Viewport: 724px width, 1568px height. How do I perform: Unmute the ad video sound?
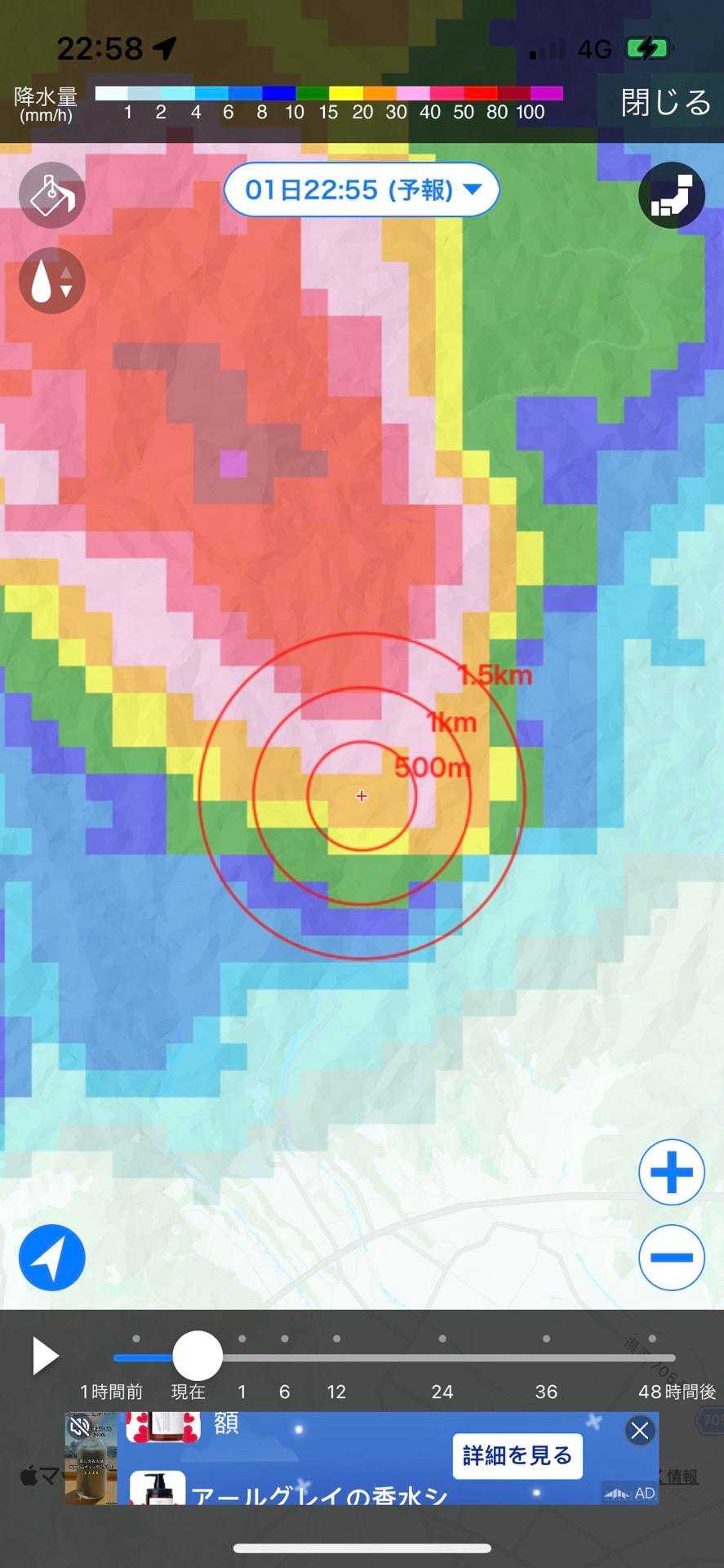[79, 1427]
